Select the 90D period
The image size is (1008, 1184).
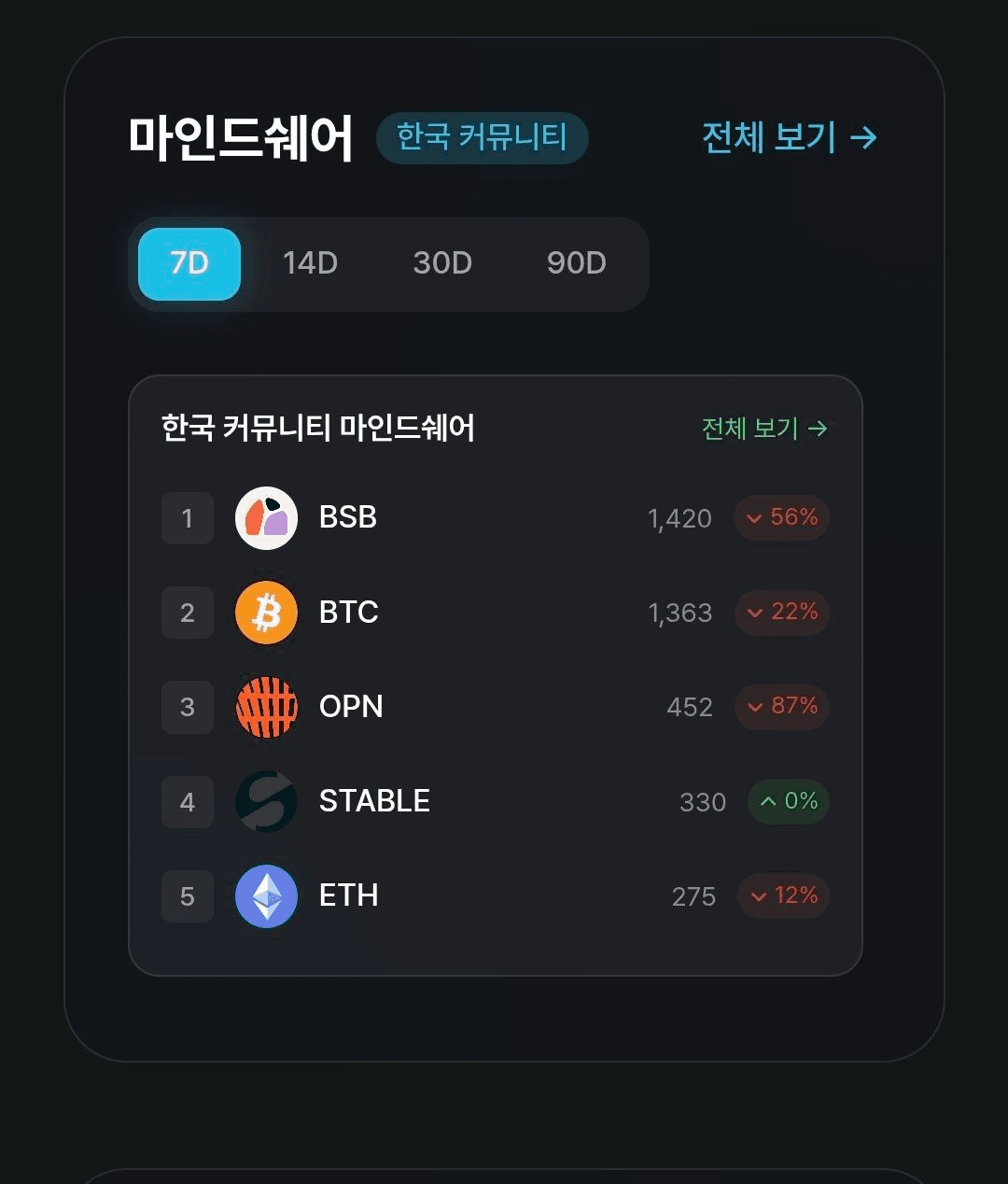[x=576, y=264]
